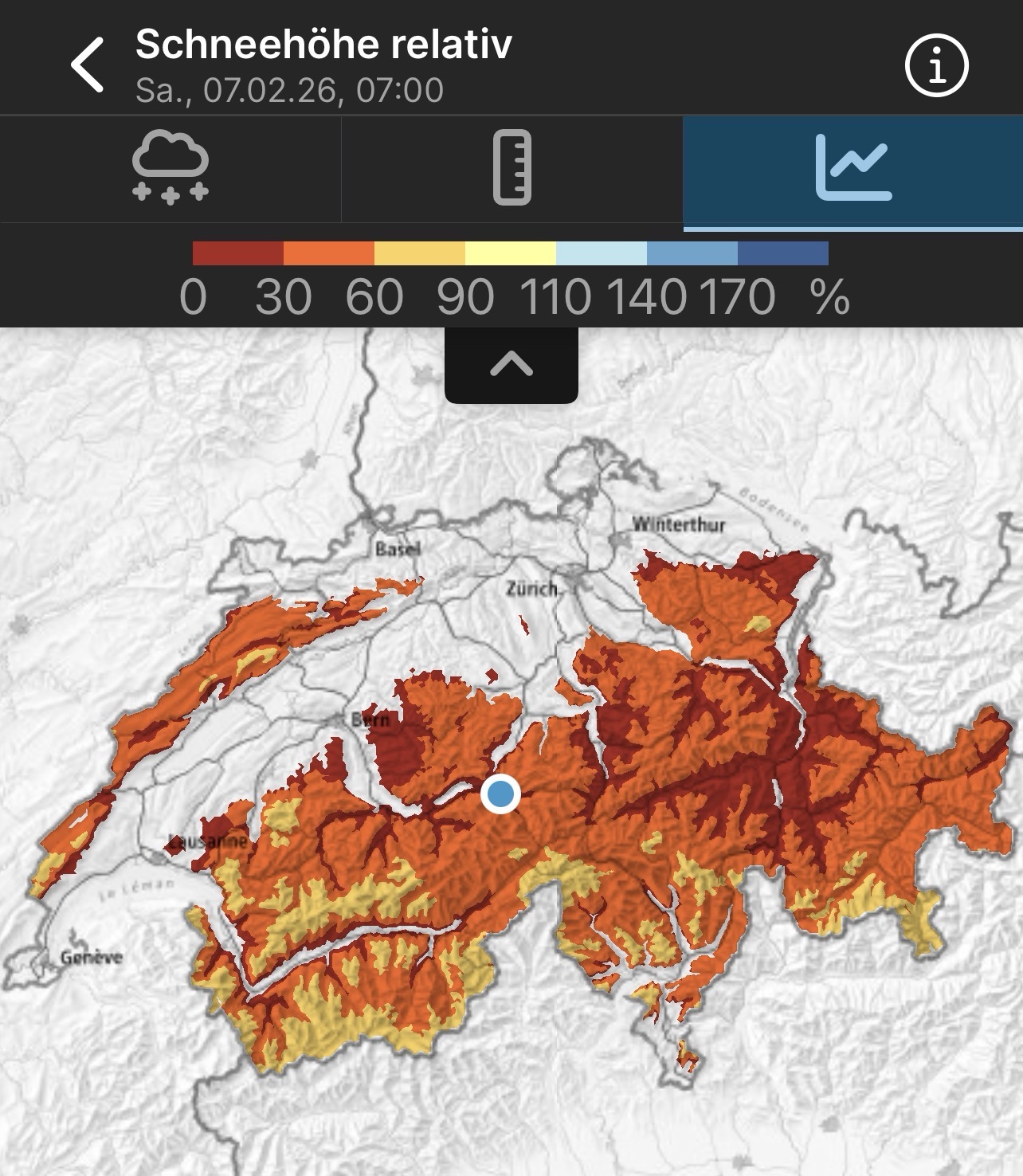Switch to the new snow tab

tap(170, 169)
